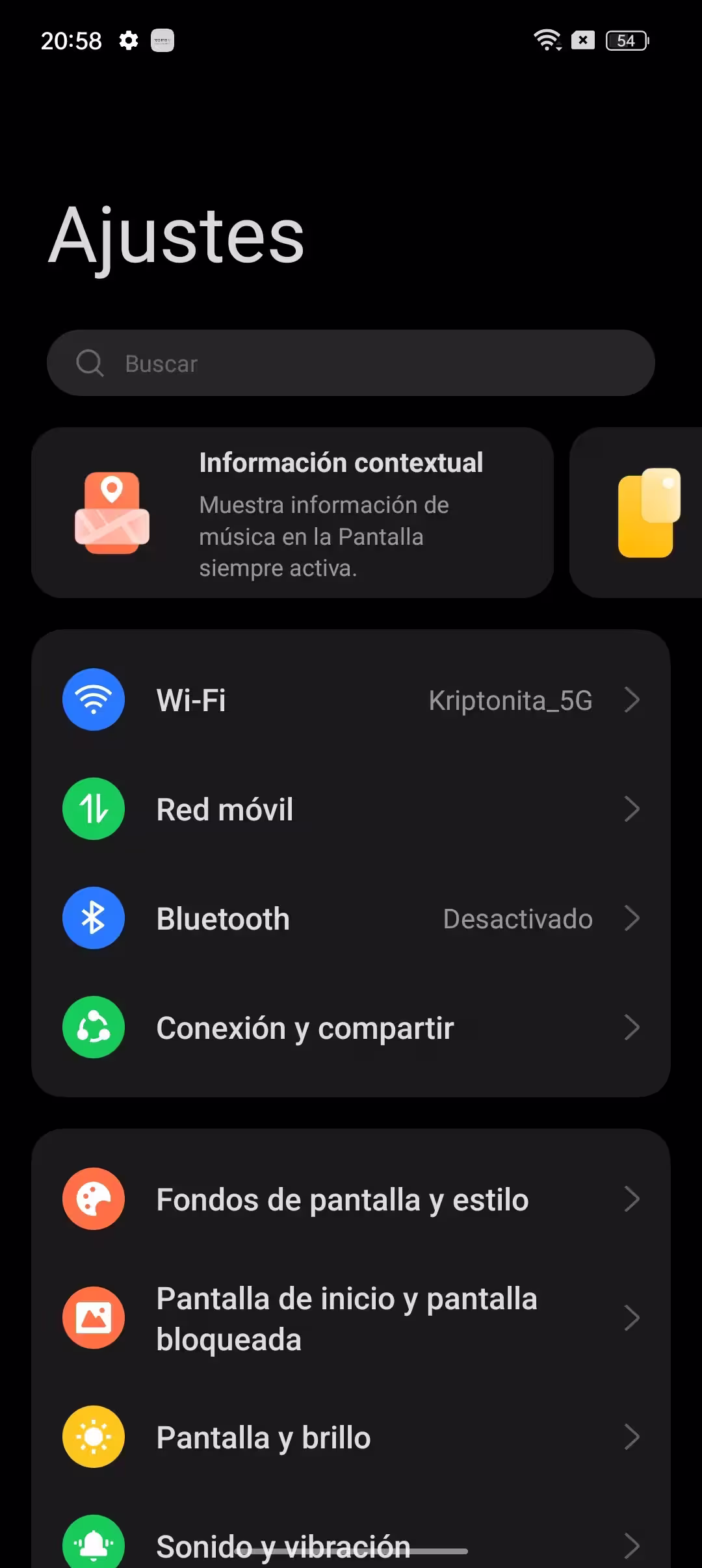This screenshot has height=1568, width=702.
Task: Select Pantalla de inicio y pantalla bloqueada
Action: [x=351, y=1318]
